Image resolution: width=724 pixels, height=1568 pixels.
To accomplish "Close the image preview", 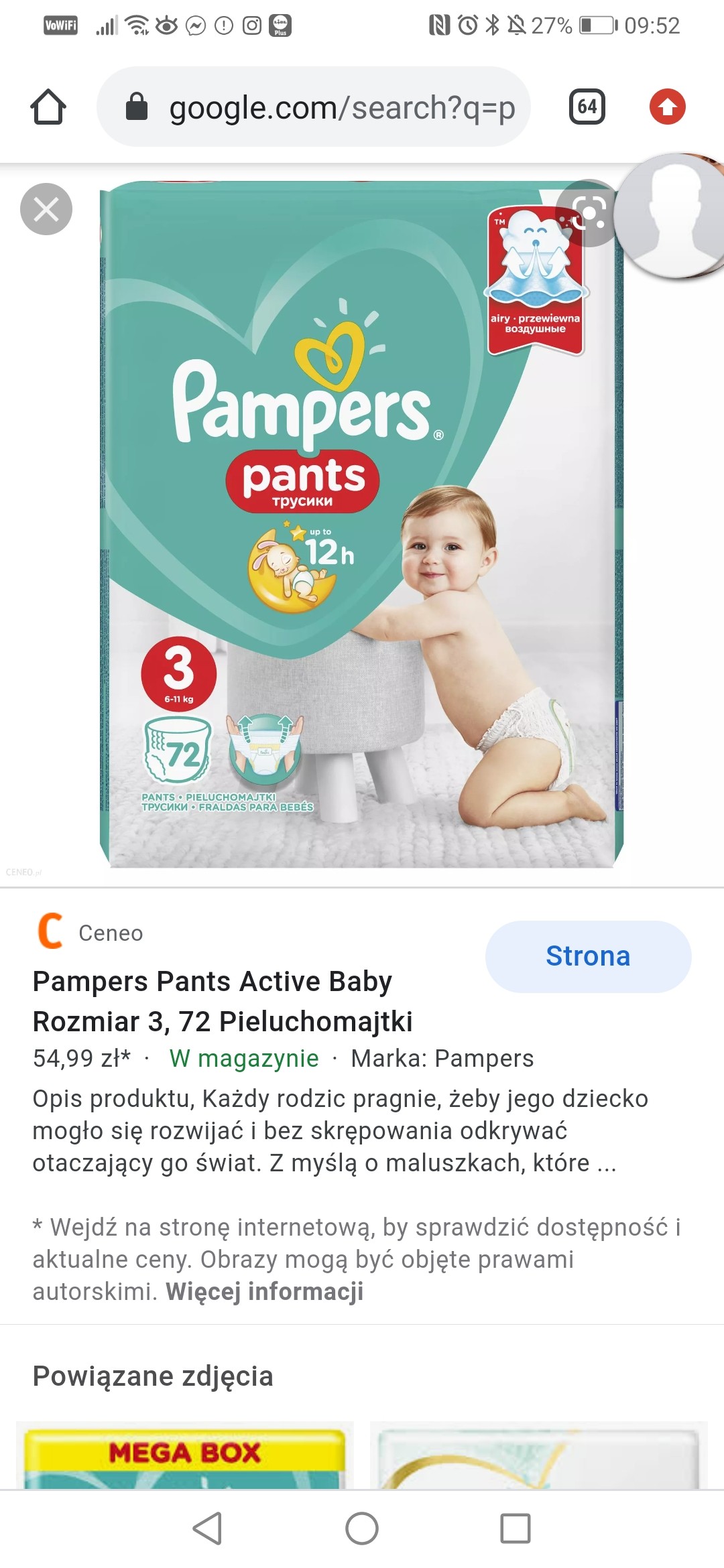I will [x=46, y=209].
